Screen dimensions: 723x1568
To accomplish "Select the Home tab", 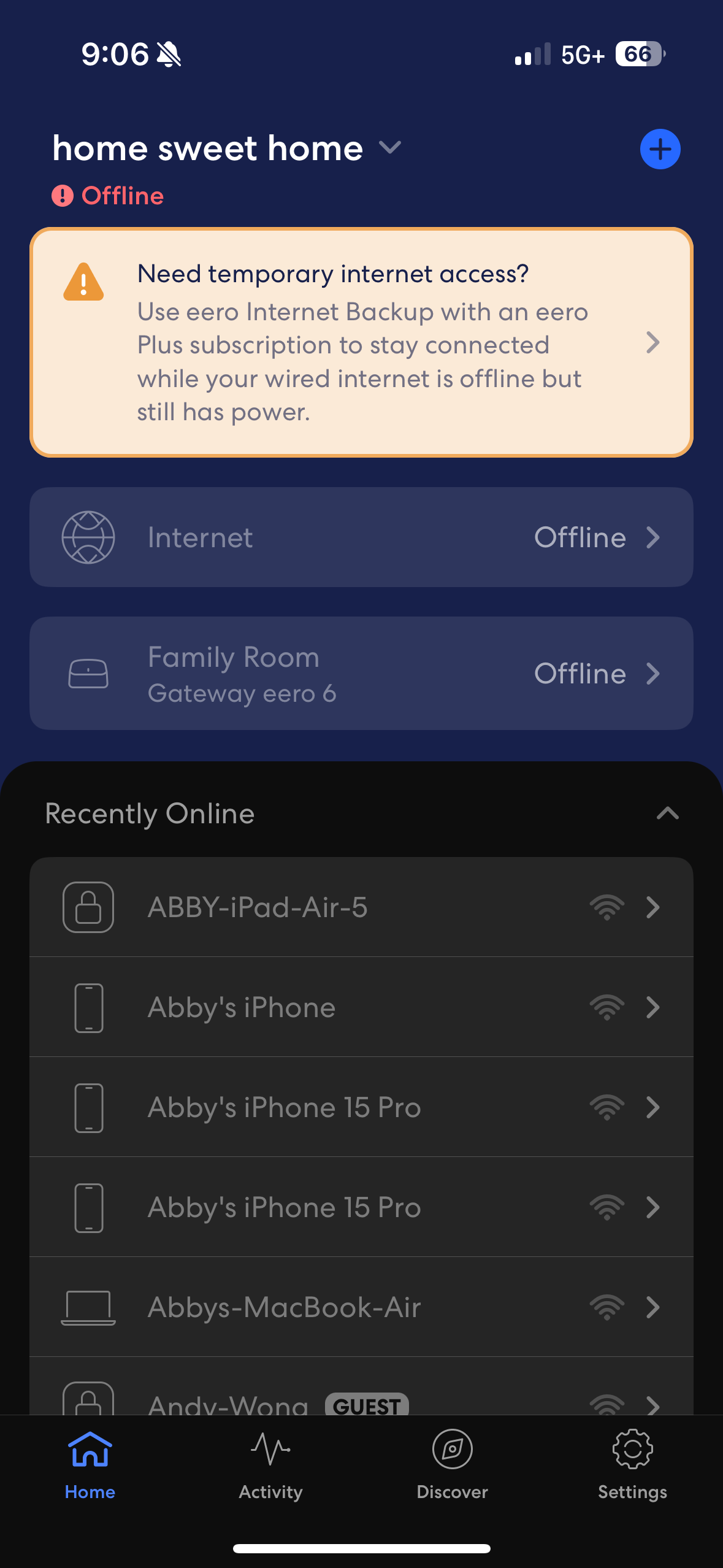I will point(90,1464).
